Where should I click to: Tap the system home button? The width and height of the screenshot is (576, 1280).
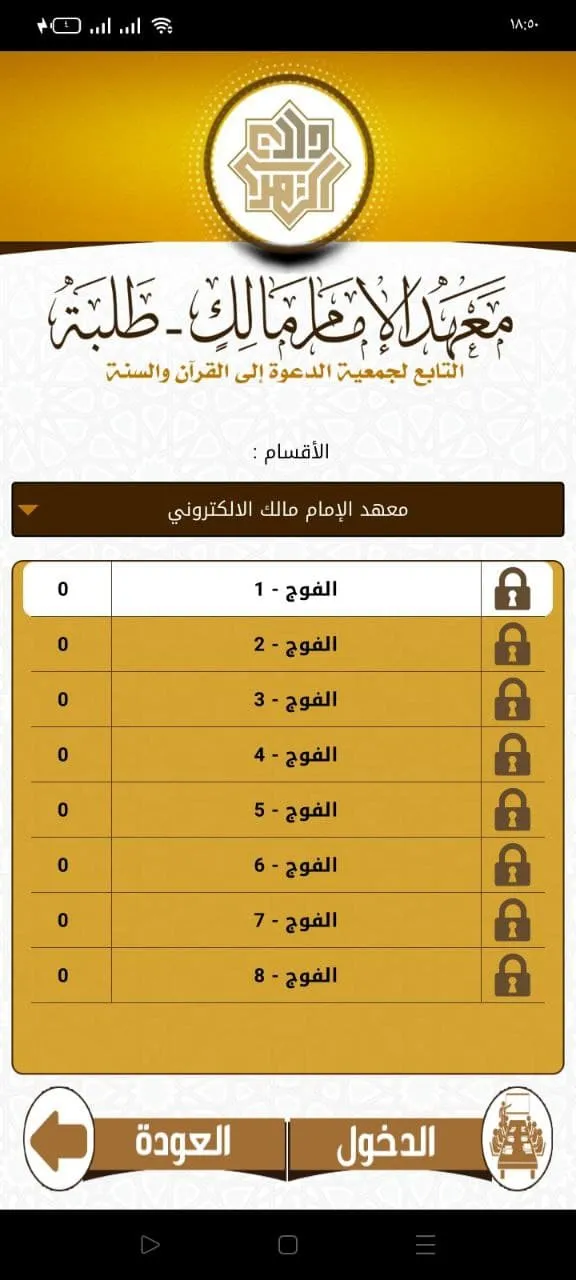[x=288, y=1245]
